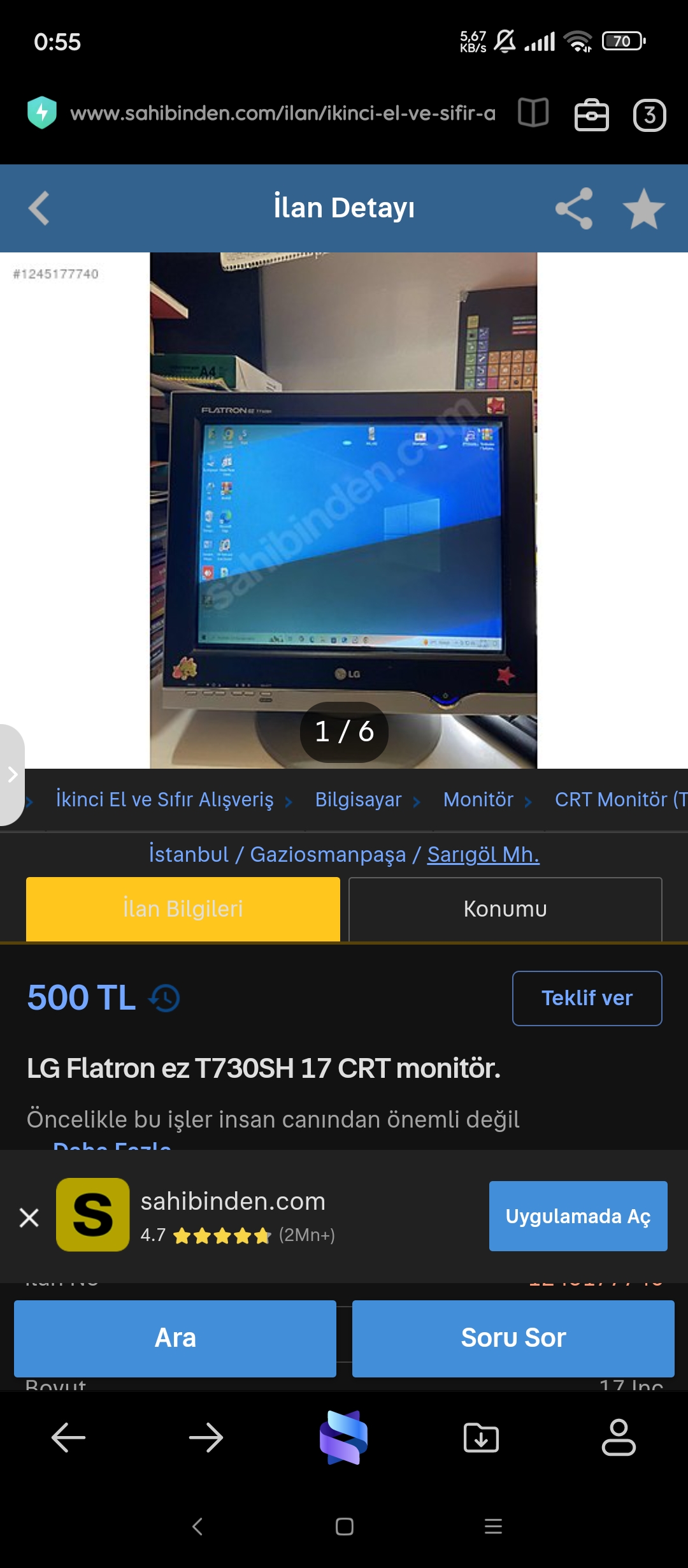
Task: Open İkinci El ve Sıfır Alışveriş category
Action: point(164,799)
